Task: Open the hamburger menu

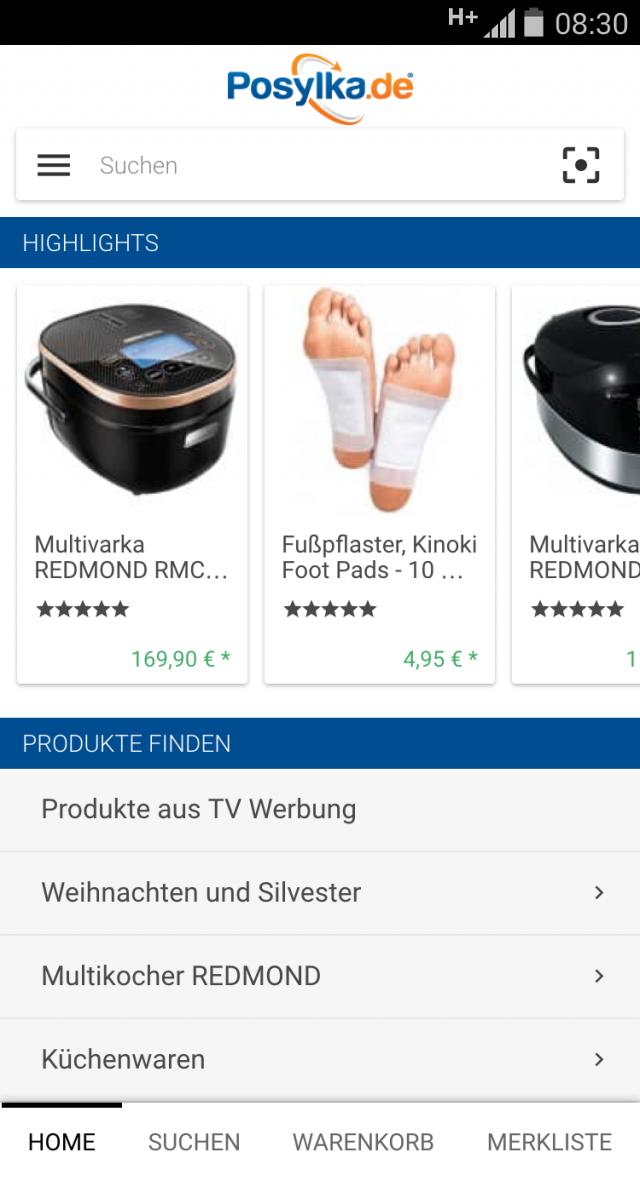Action: point(54,165)
